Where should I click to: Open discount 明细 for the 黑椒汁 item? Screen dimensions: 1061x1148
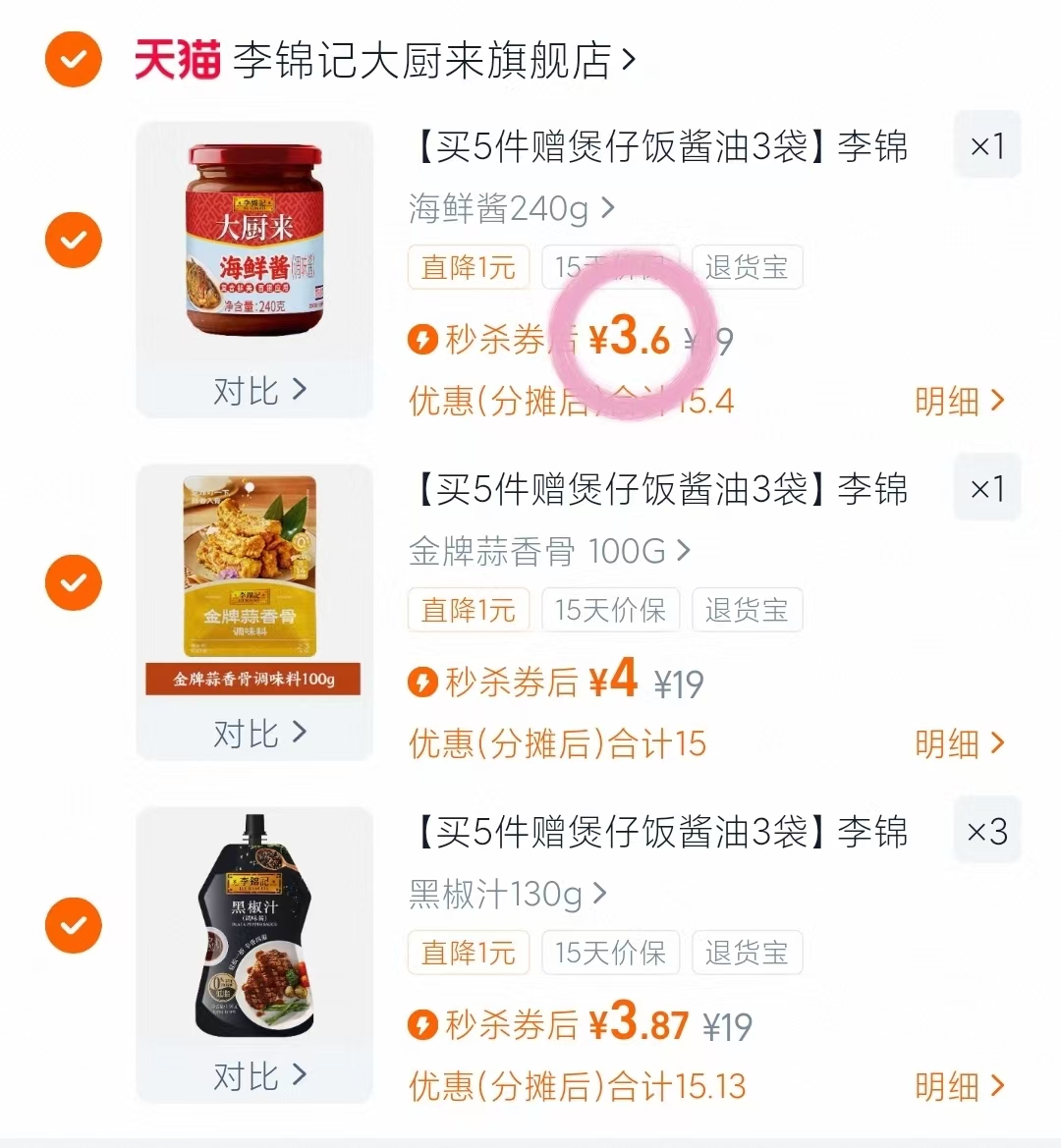pyautogui.click(x=962, y=1086)
